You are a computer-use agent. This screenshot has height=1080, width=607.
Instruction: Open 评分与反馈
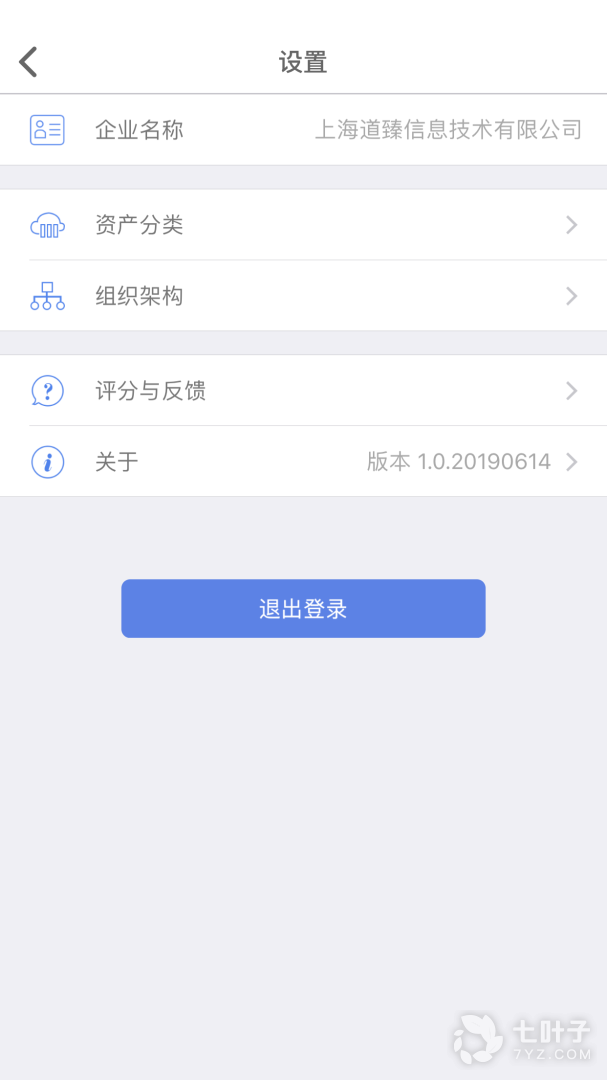[x=303, y=391]
